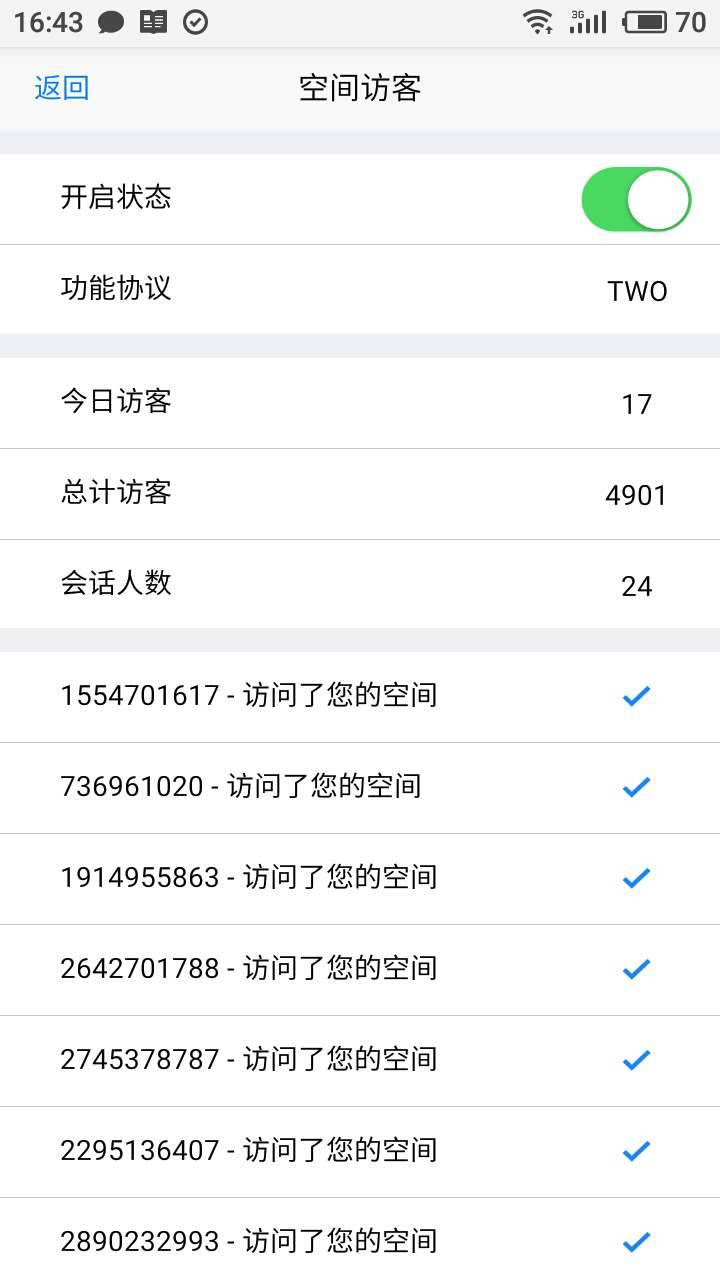Image resolution: width=720 pixels, height=1280 pixels.
Task: Select visitor 1554701617 row
Action: 360,696
